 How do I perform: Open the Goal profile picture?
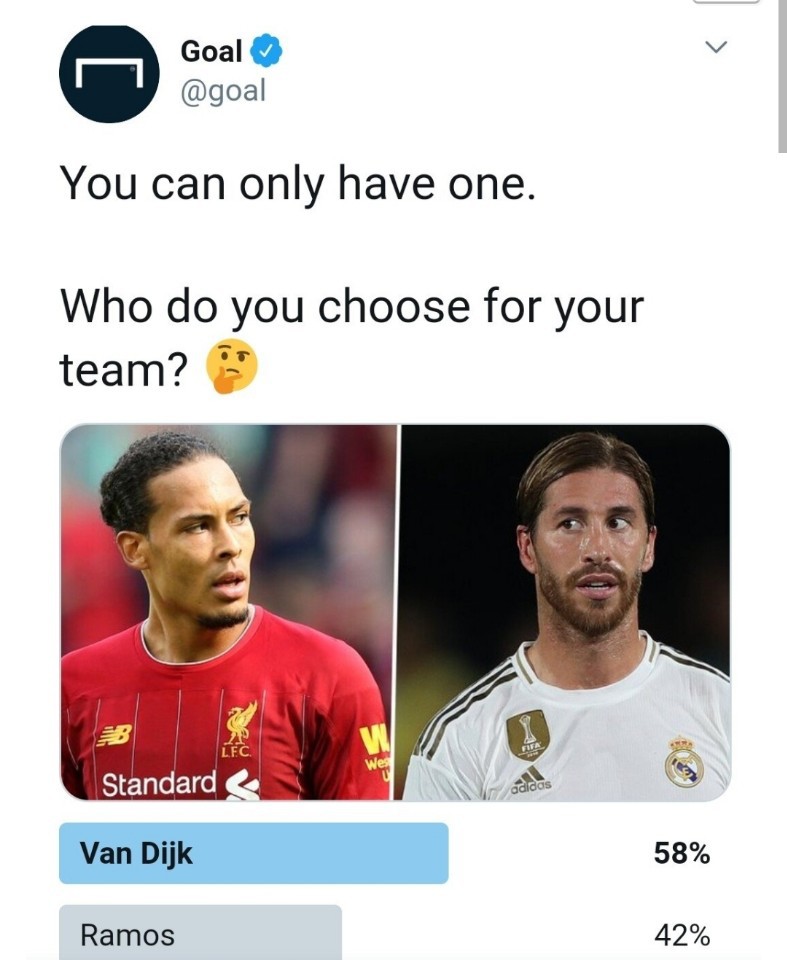(x=109, y=73)
